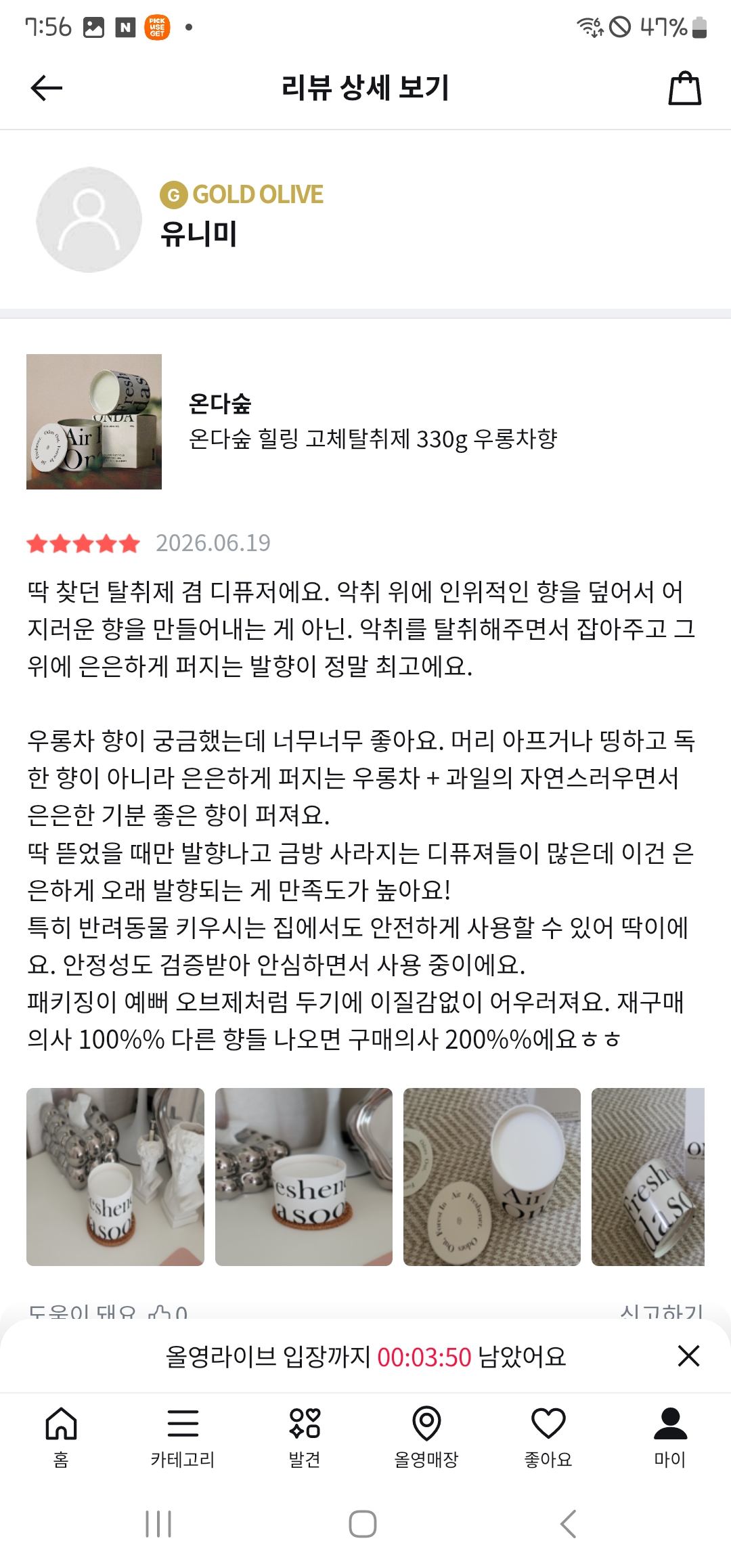The image size is (731, 1568).
Task: Open the system recent apps button
Action: [158, 1524]
